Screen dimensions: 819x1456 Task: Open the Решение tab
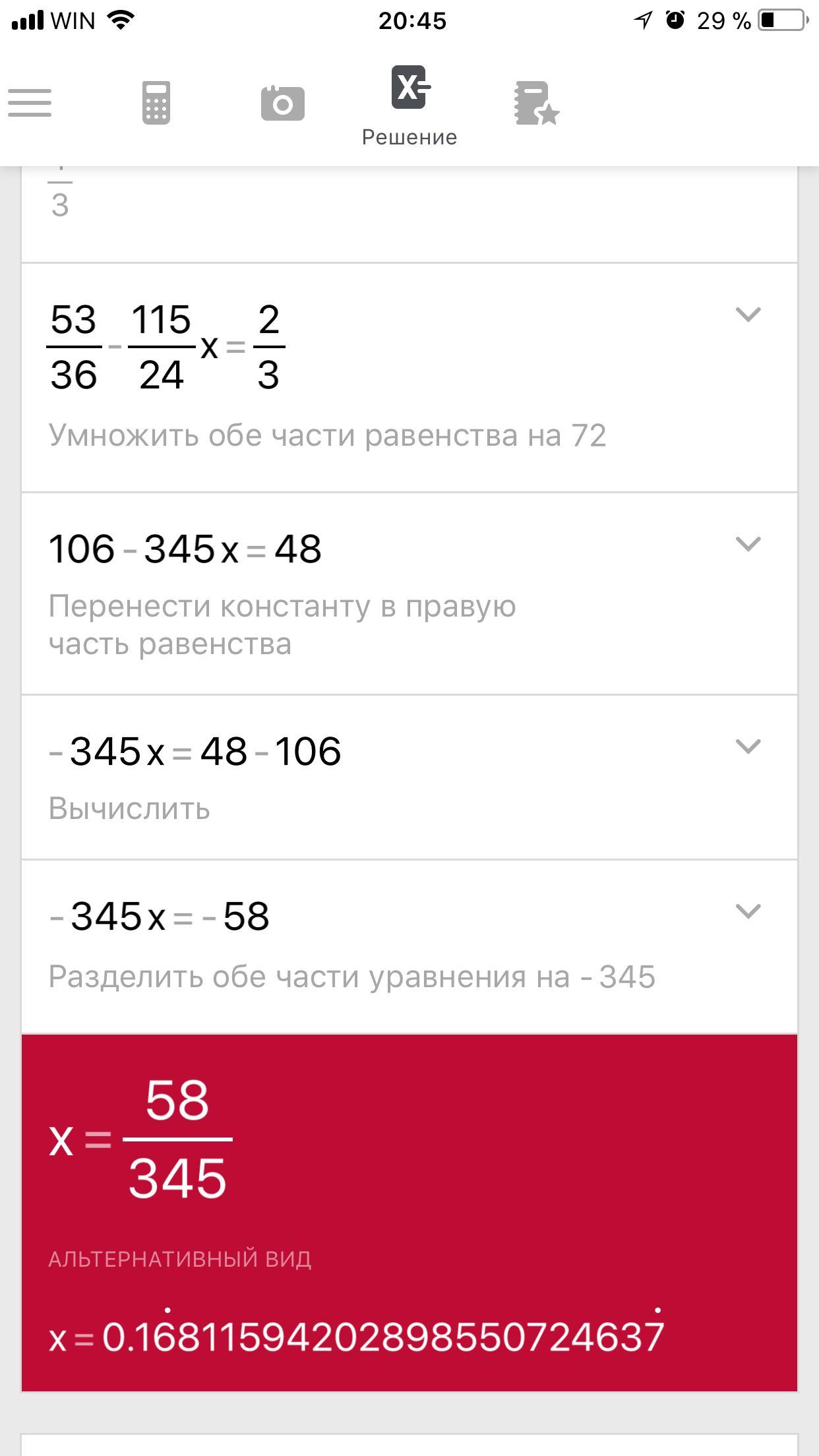click(409, 104)
